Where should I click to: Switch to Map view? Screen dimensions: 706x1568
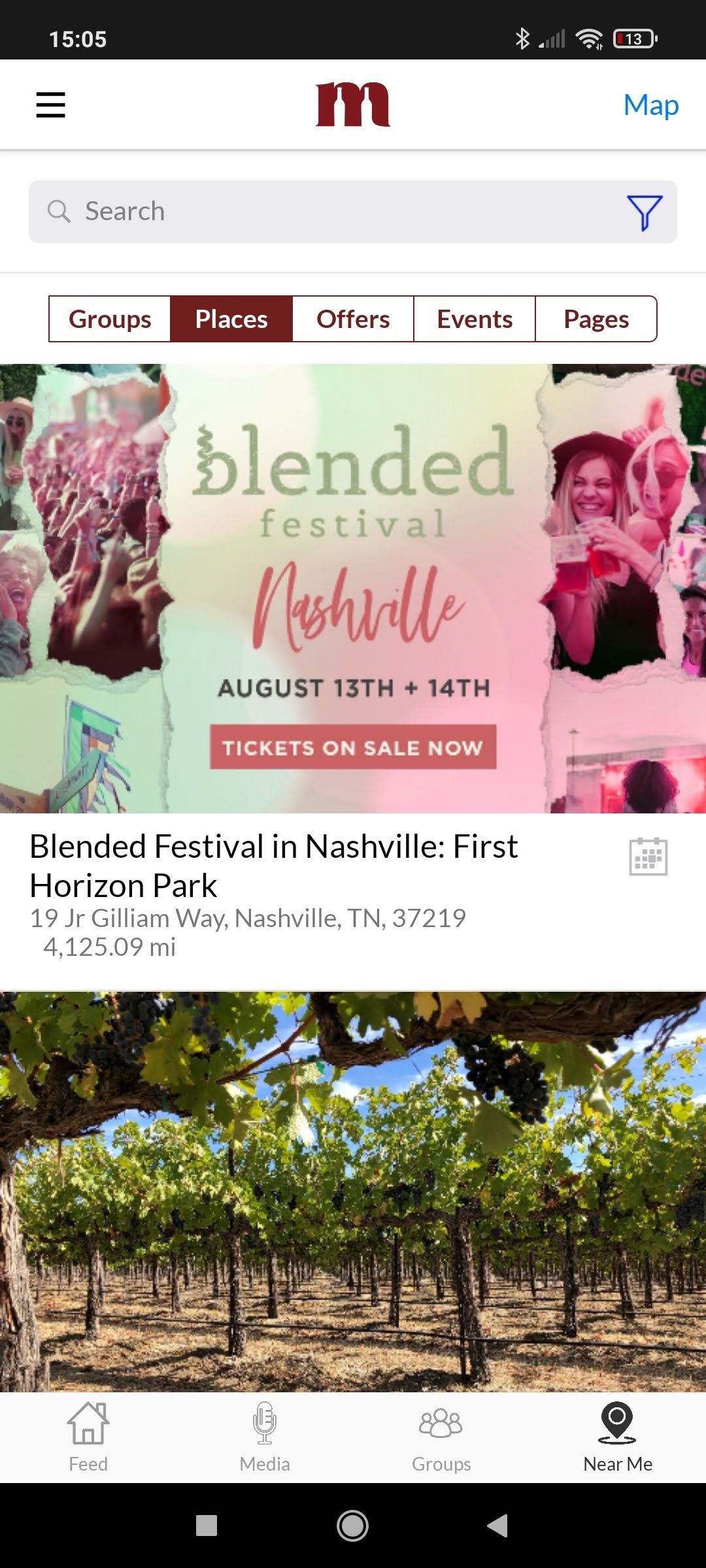pos(650,105)
